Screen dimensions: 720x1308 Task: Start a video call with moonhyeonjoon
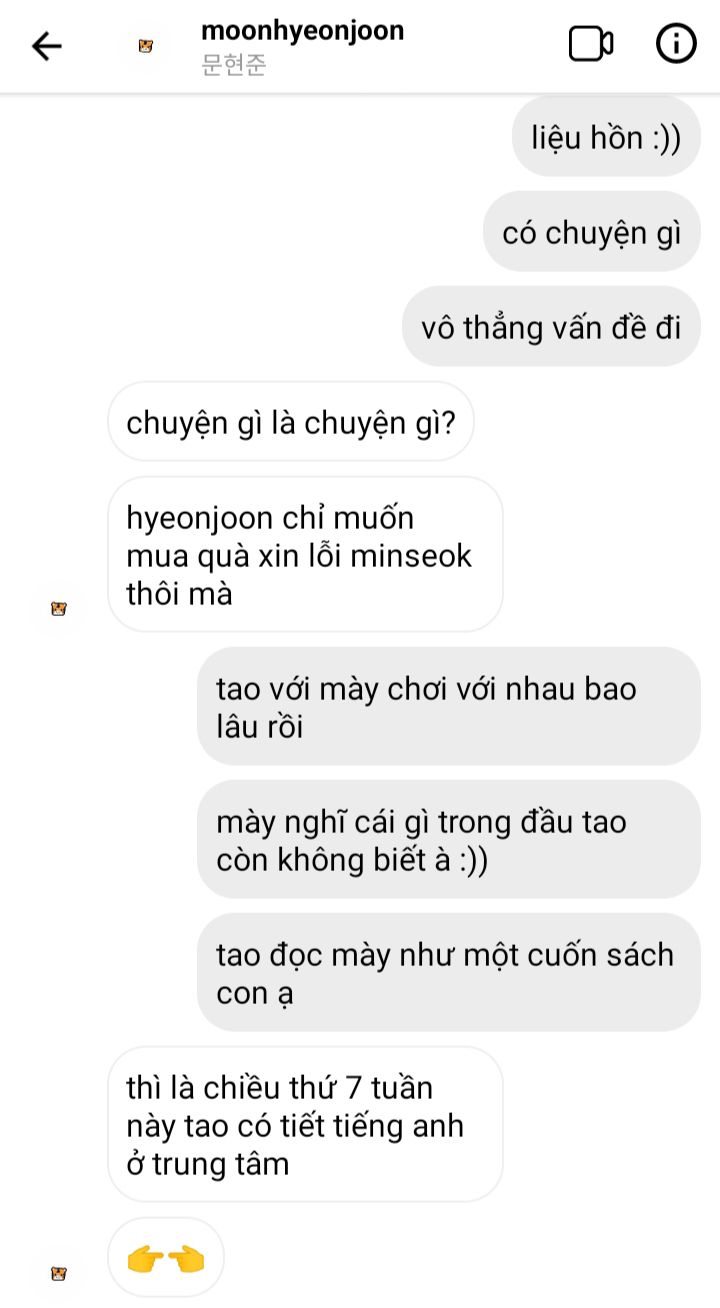click(x=591, y=44)
